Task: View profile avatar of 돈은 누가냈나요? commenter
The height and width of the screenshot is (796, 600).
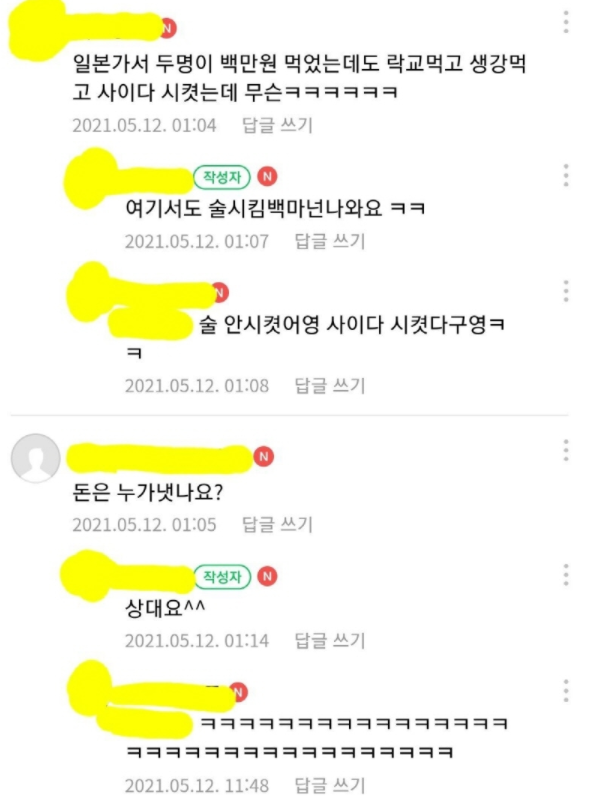Action: 35,459
